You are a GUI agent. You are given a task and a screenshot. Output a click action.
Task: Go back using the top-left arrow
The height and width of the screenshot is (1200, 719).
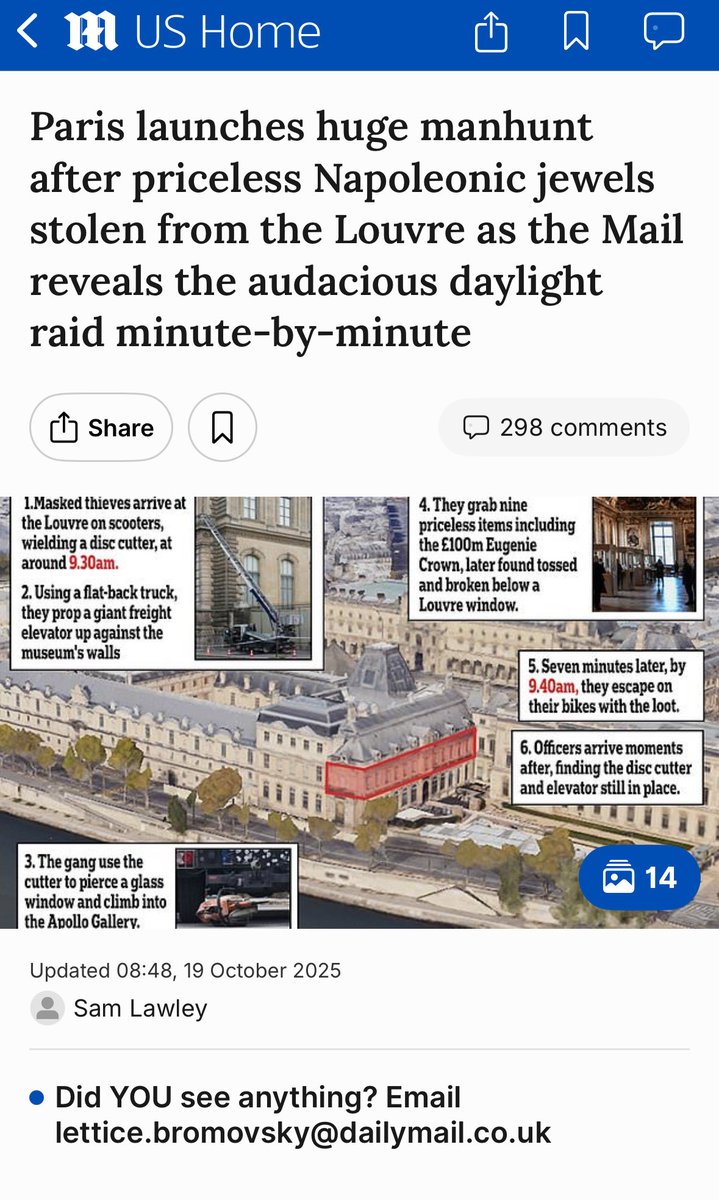point(28,32)
